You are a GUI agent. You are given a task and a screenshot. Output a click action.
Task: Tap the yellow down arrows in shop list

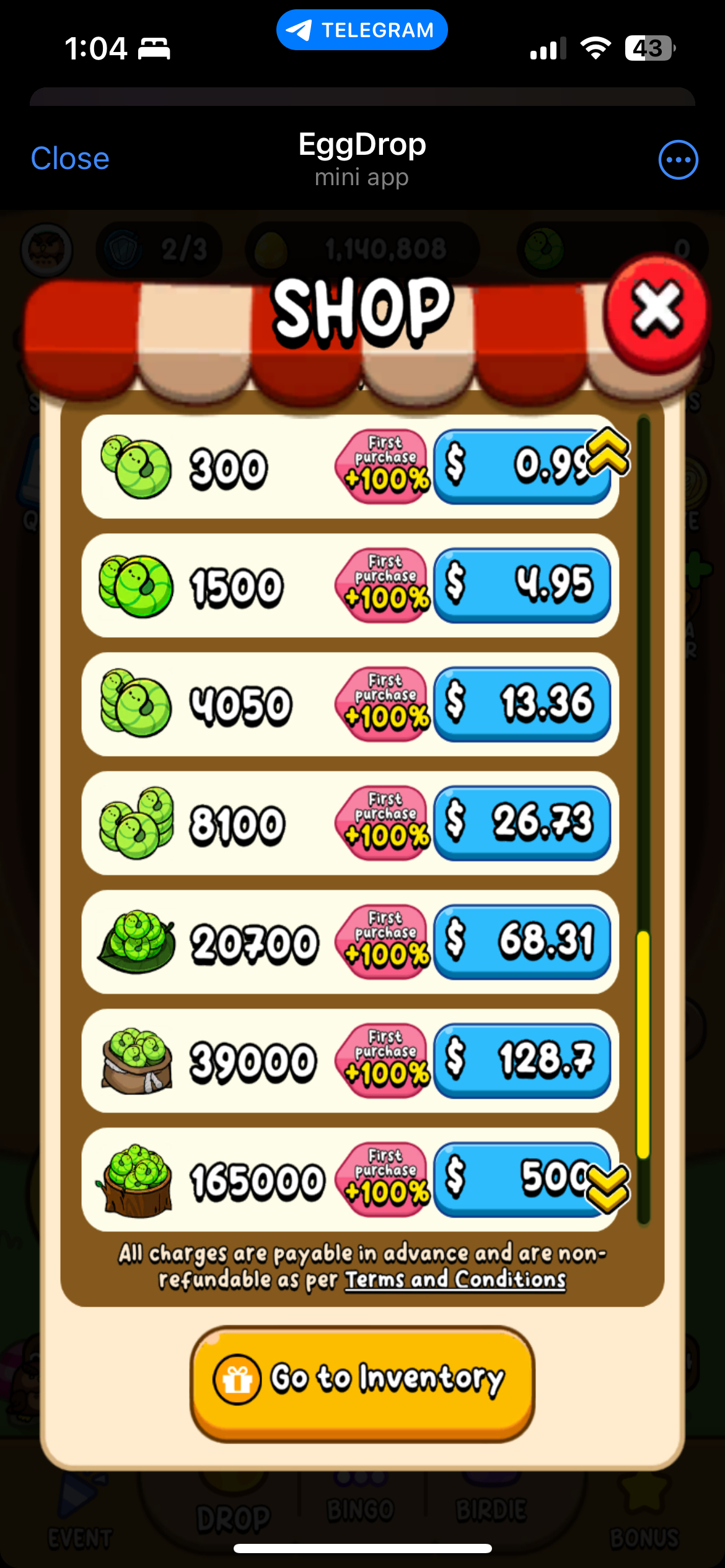tap(609, 1188)
